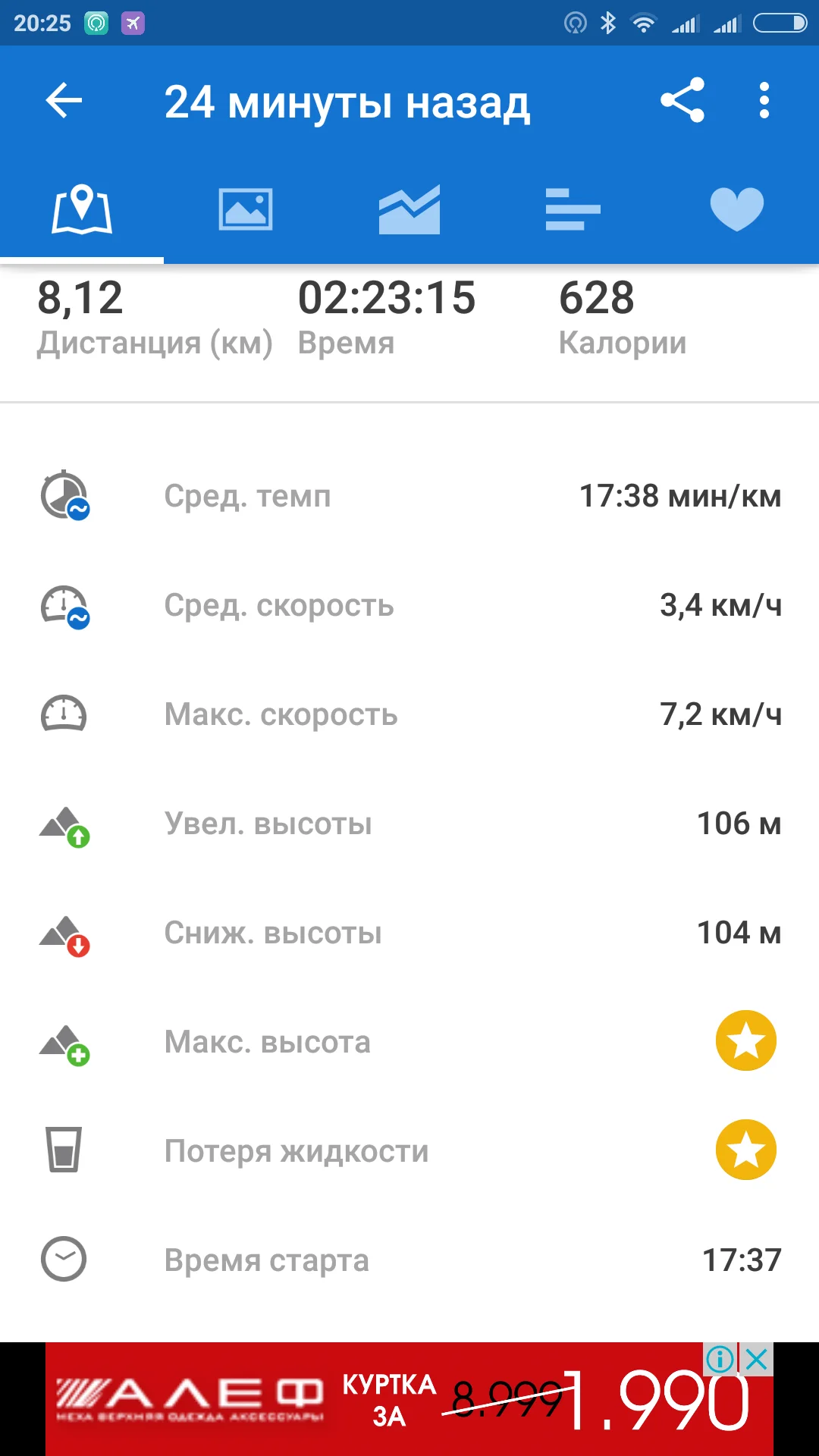Tap premium star for Макс. высота
This screenshot has height=1456, width=819.
click(745, 1041)
